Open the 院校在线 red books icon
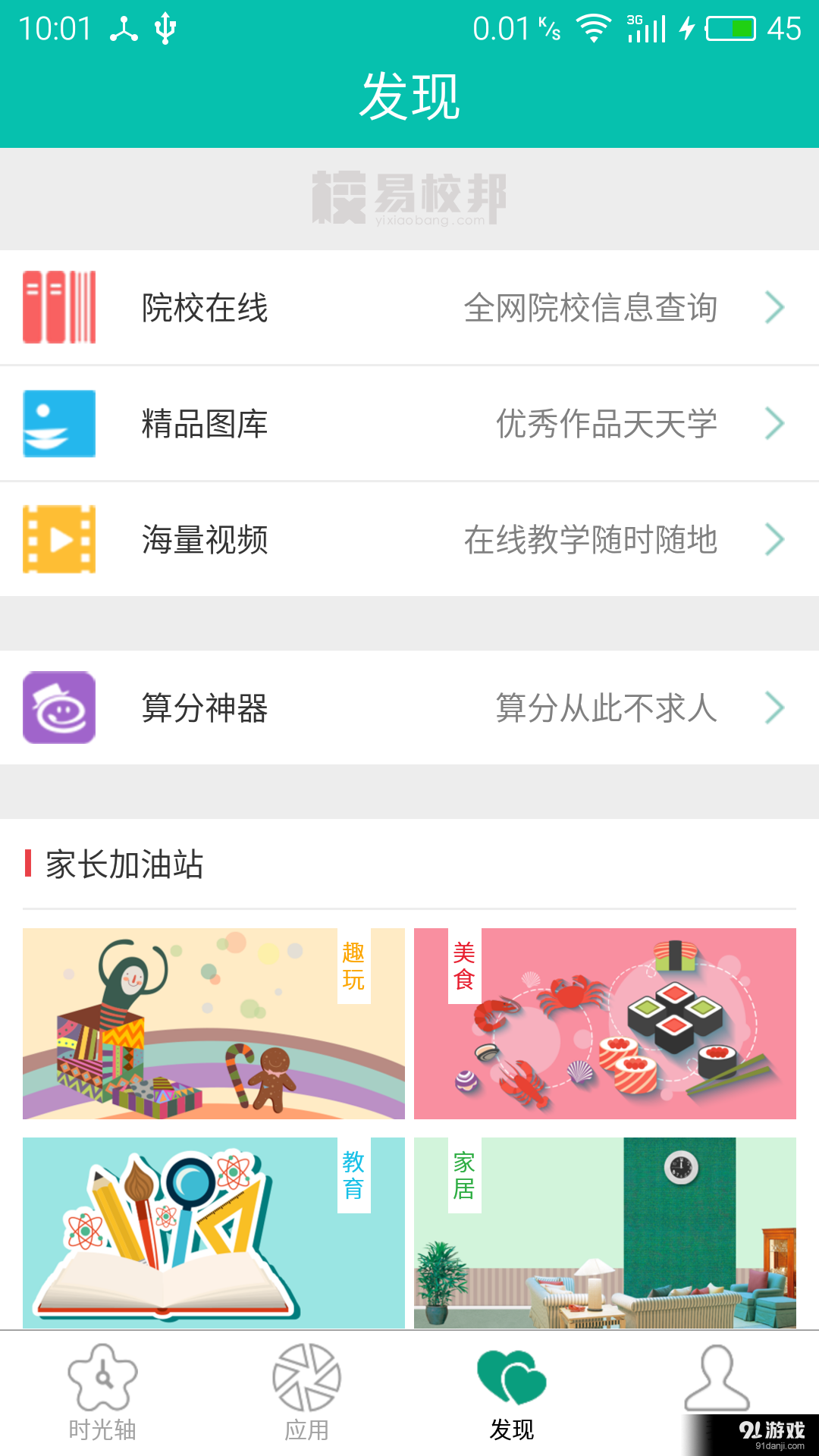Viewport: 819px width, 1456px height. (59, 307)
